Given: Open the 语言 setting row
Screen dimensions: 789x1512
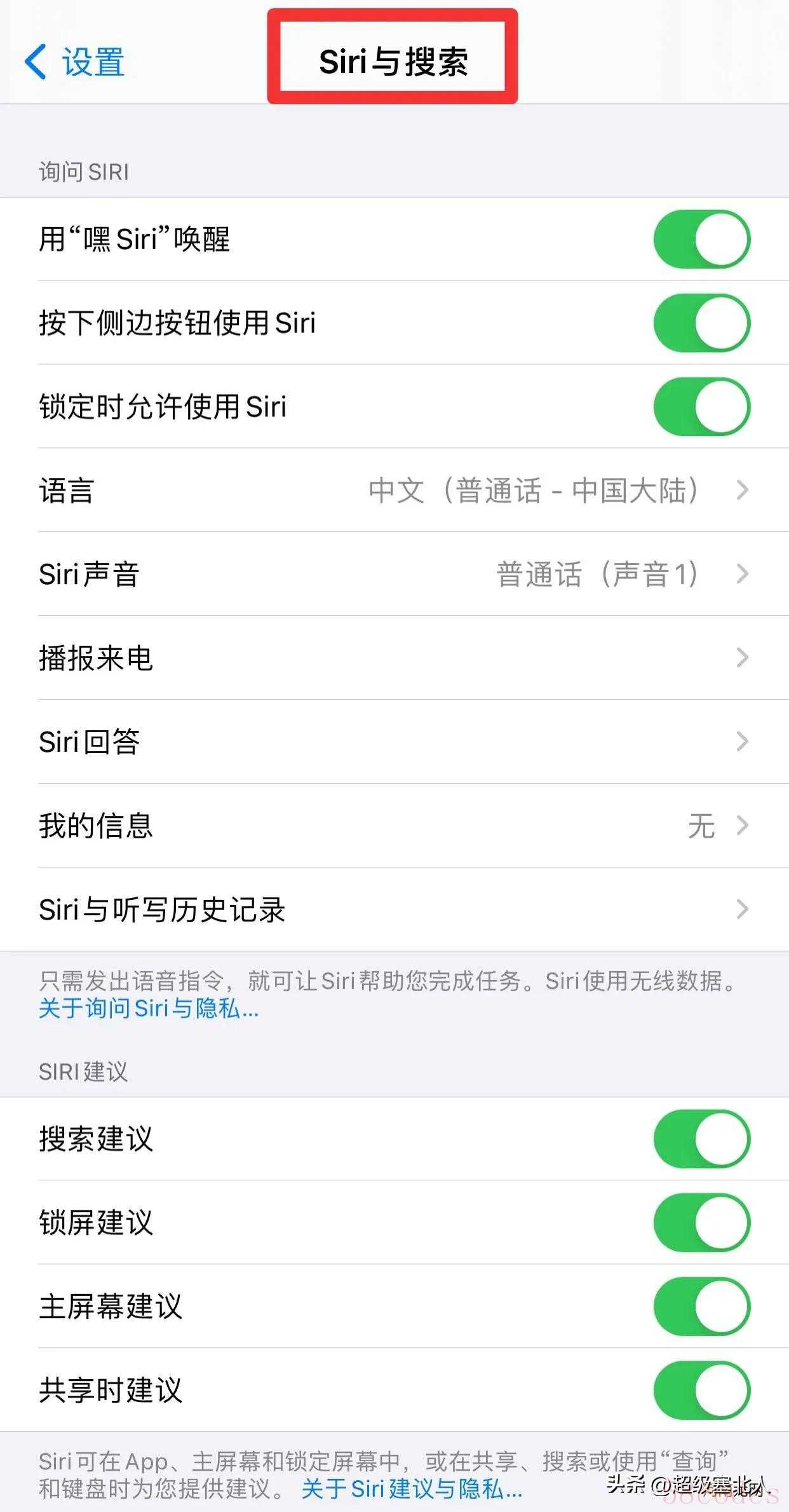Looking at the screenshot, I should (394, 490).
